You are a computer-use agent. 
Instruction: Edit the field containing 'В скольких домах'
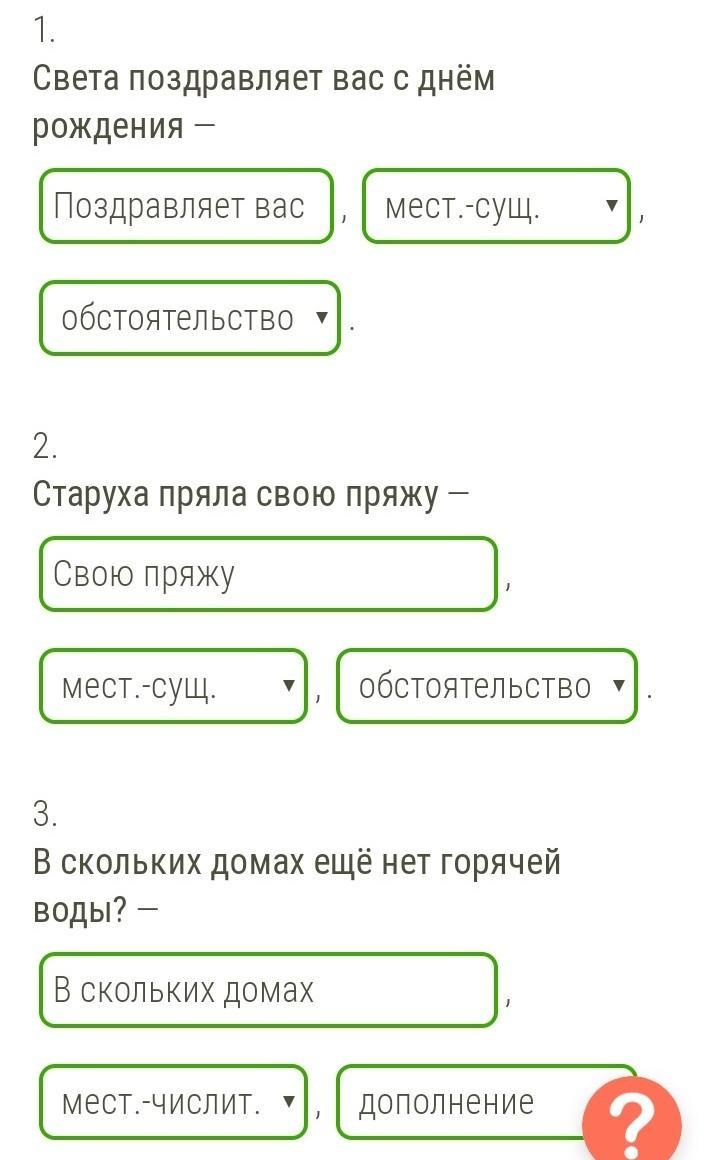point(268,990)
